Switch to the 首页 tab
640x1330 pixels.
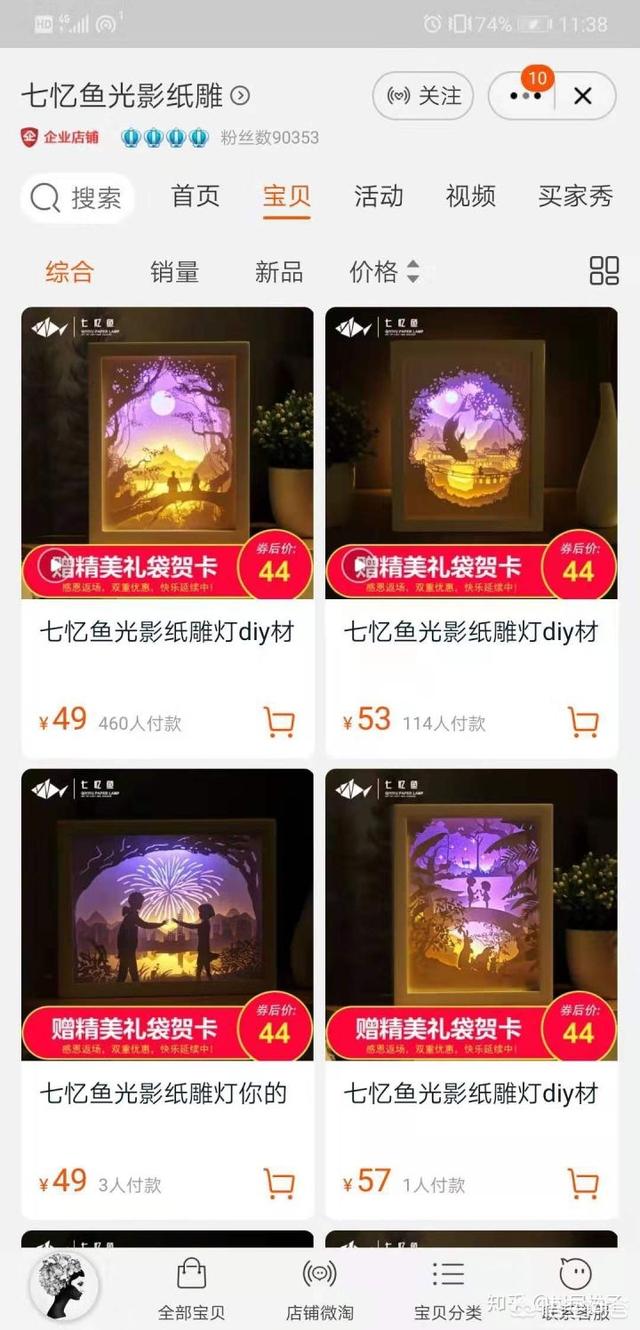click(195, 196)
